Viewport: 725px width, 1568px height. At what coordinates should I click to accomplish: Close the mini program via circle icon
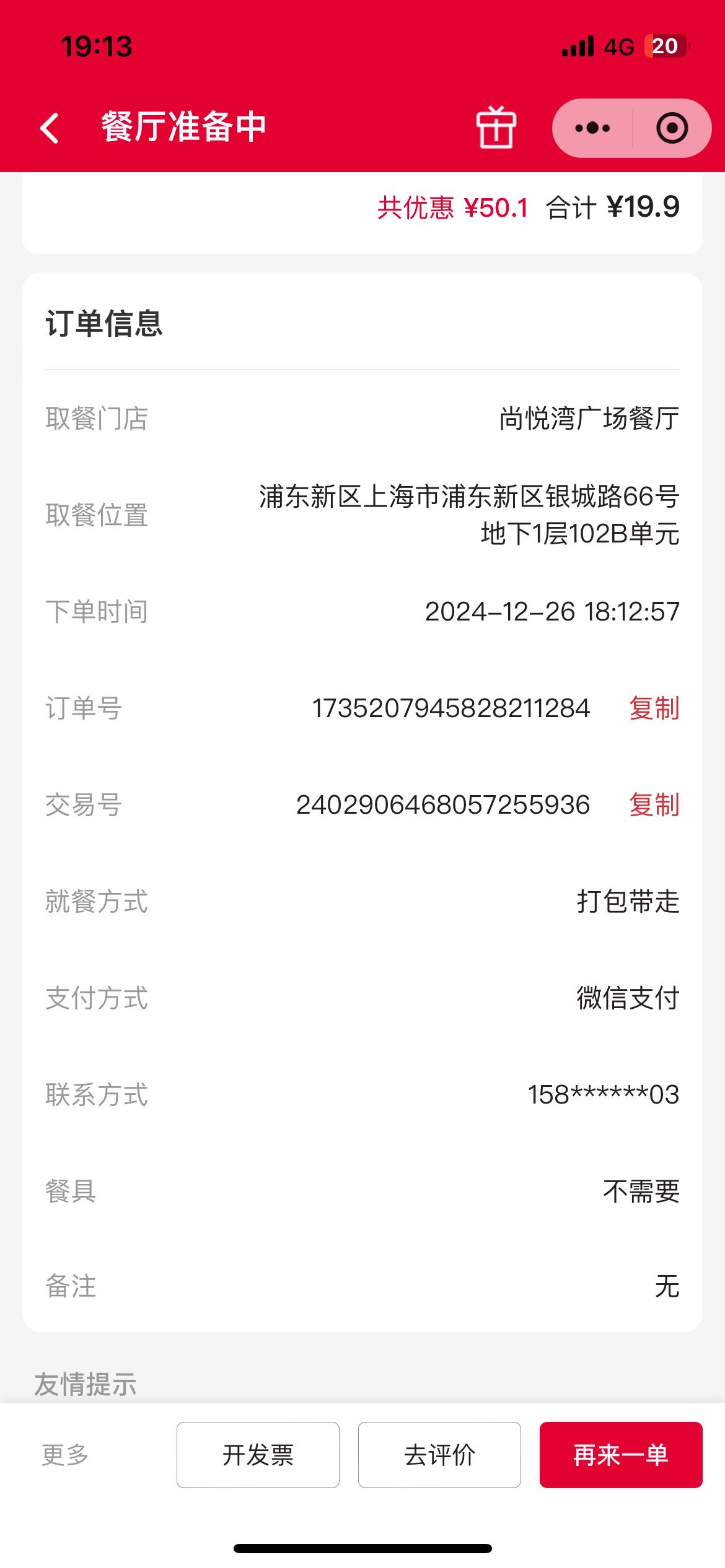[672, 128]
